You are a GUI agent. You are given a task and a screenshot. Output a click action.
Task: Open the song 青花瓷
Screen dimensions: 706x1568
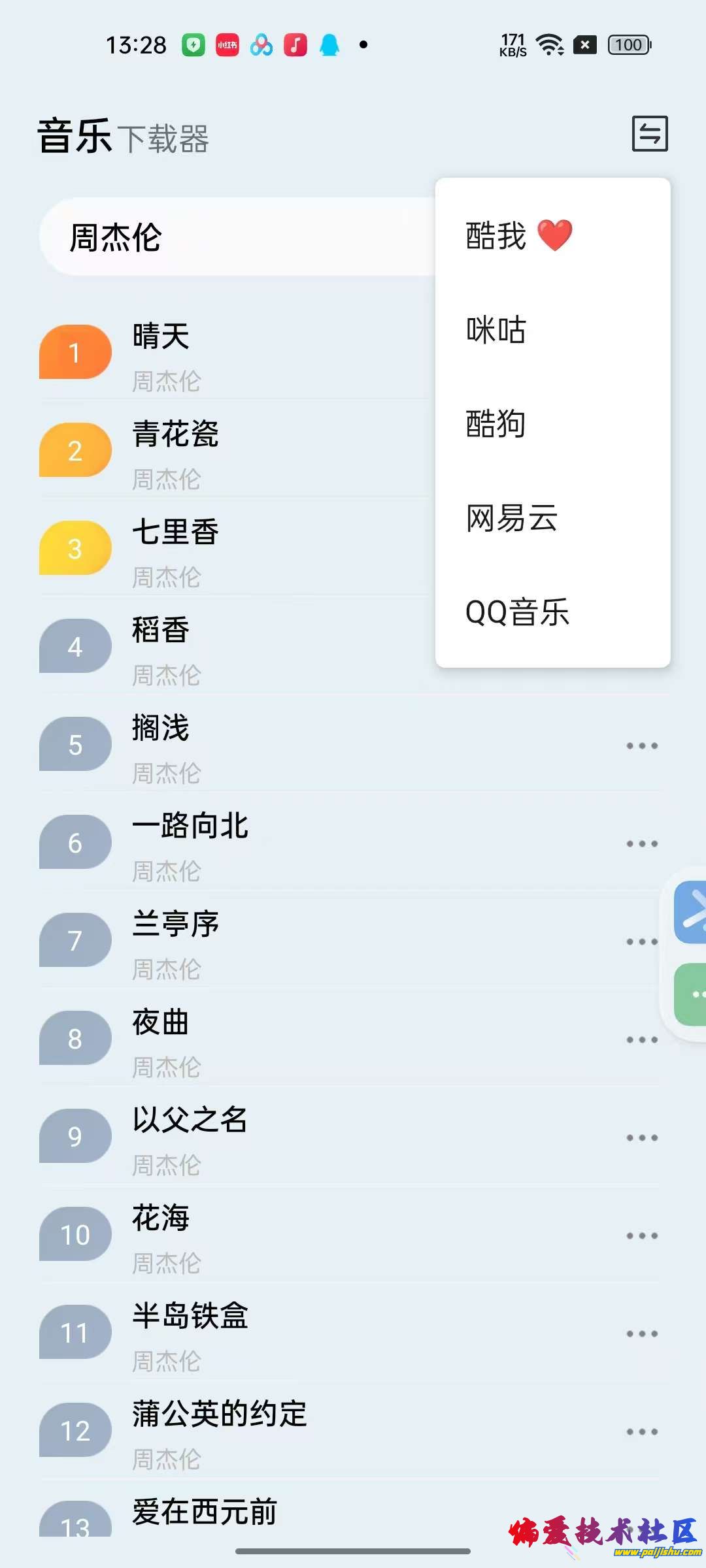175,435
